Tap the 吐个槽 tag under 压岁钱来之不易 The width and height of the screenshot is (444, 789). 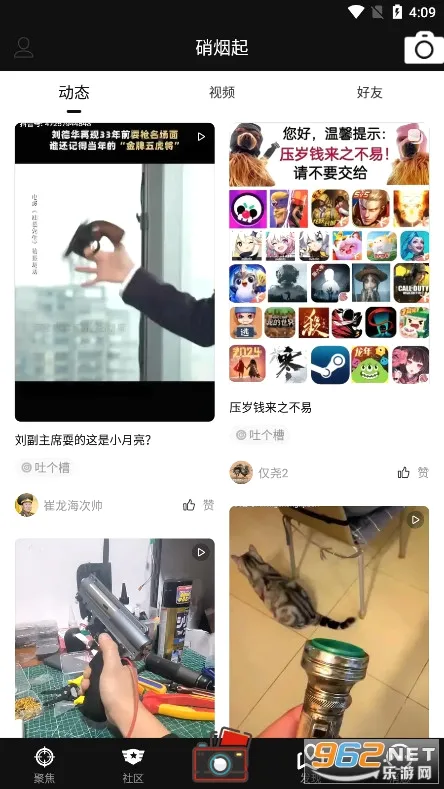pos(261,435)
